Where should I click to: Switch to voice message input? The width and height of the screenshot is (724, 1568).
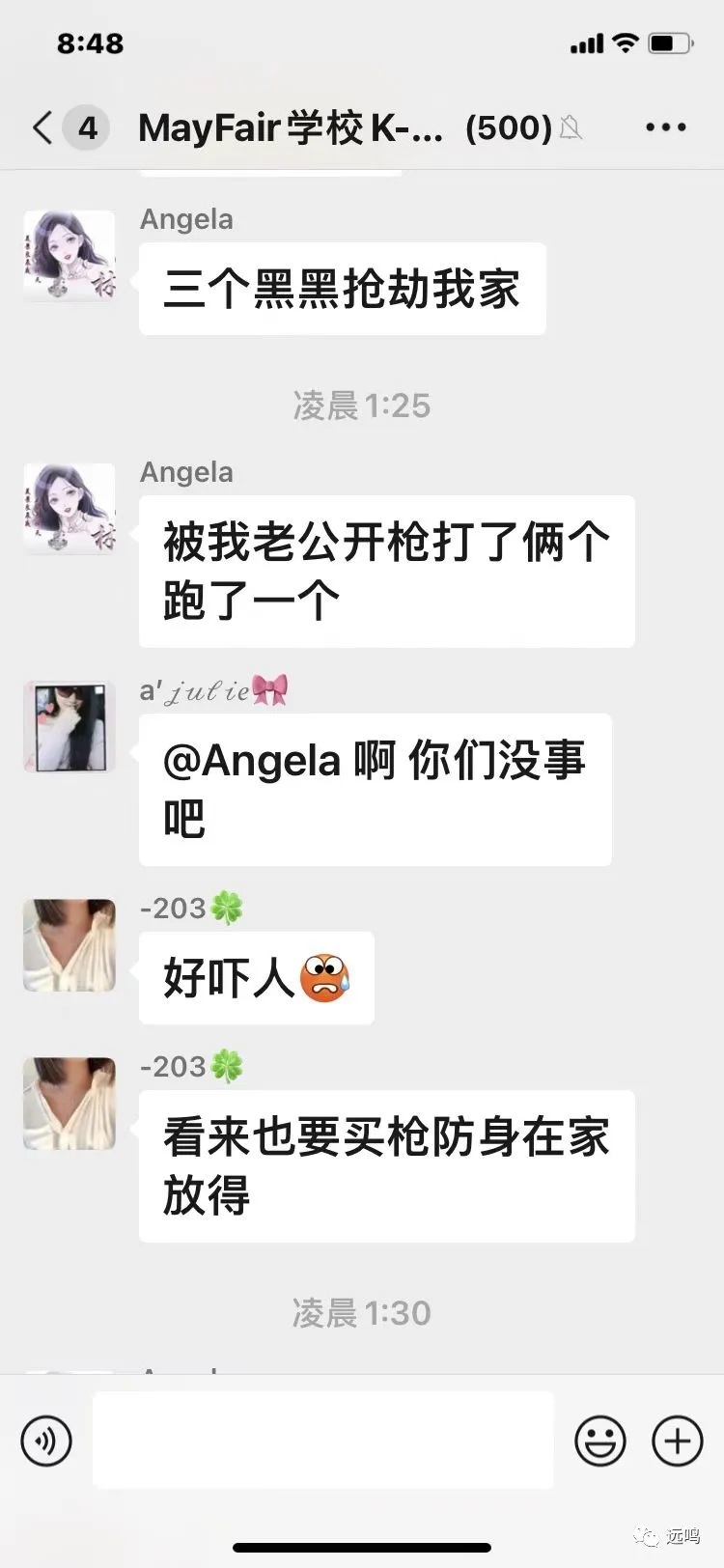[x=46, y=1442]
